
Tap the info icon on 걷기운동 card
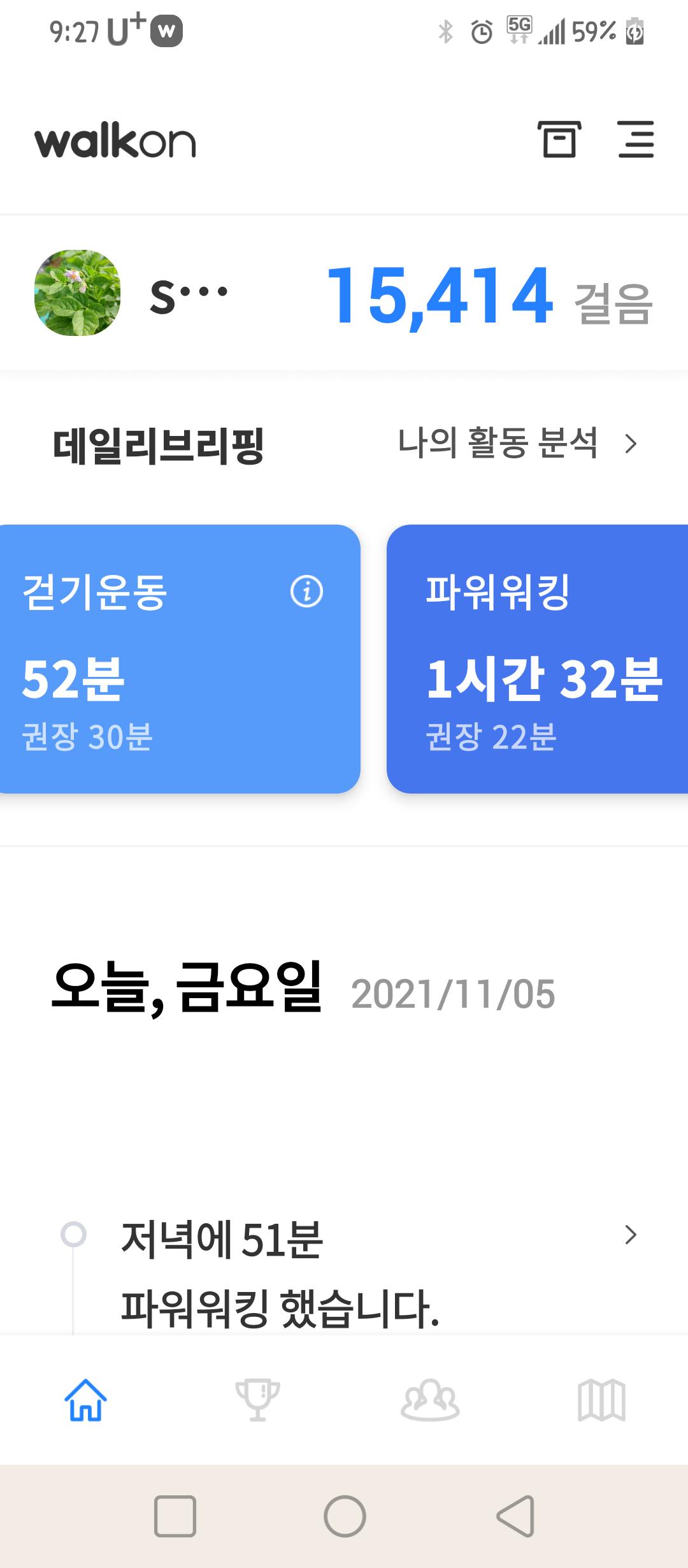306,592
